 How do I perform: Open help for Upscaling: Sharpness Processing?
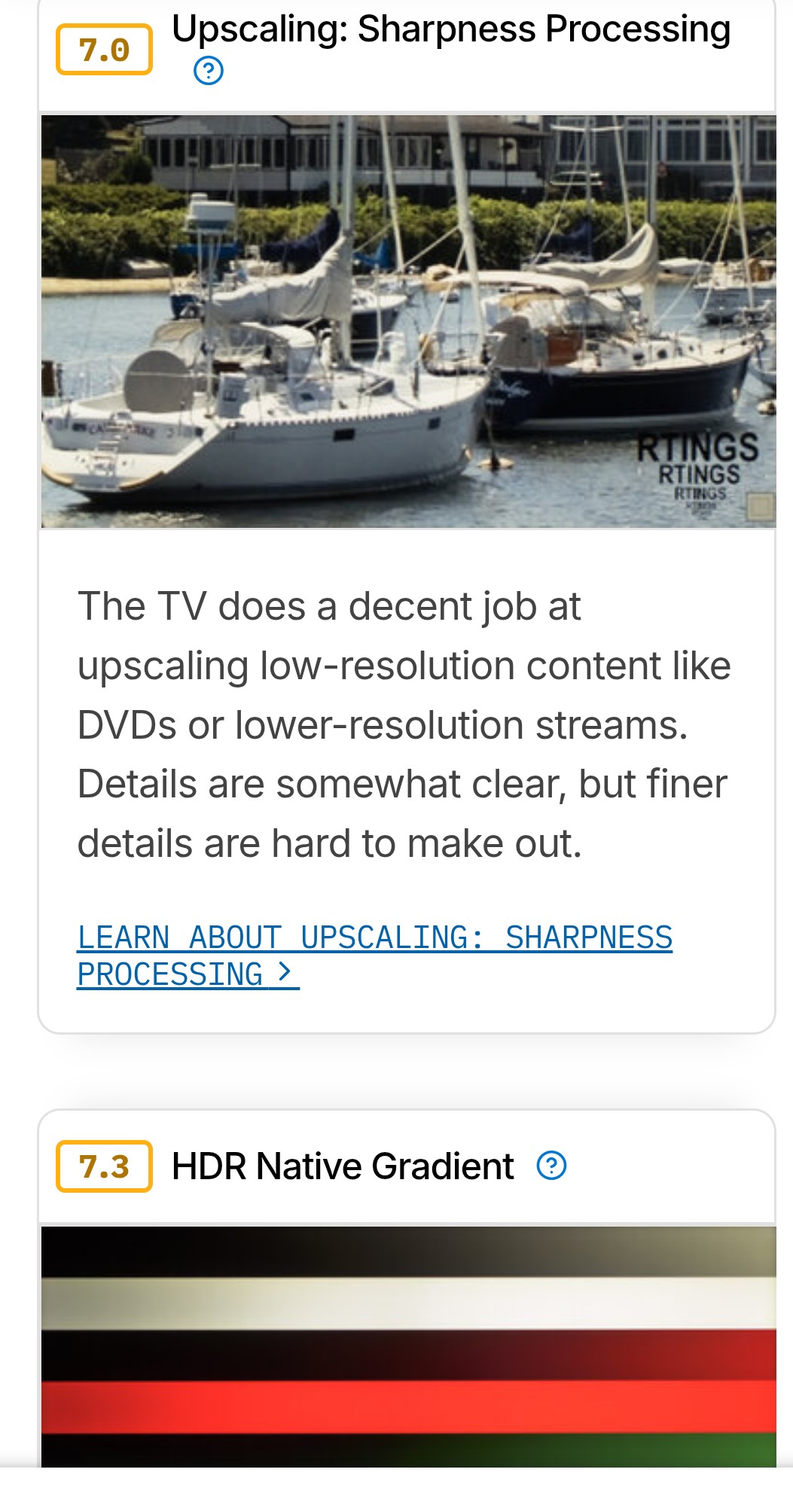click(x=209, y=72)
